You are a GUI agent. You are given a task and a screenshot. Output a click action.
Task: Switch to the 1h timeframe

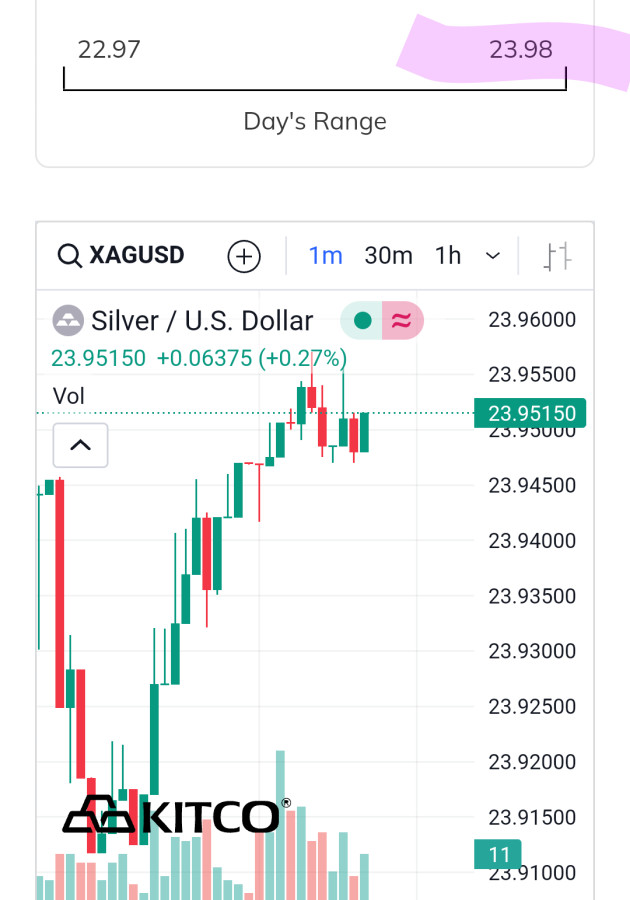coord(448,255)
